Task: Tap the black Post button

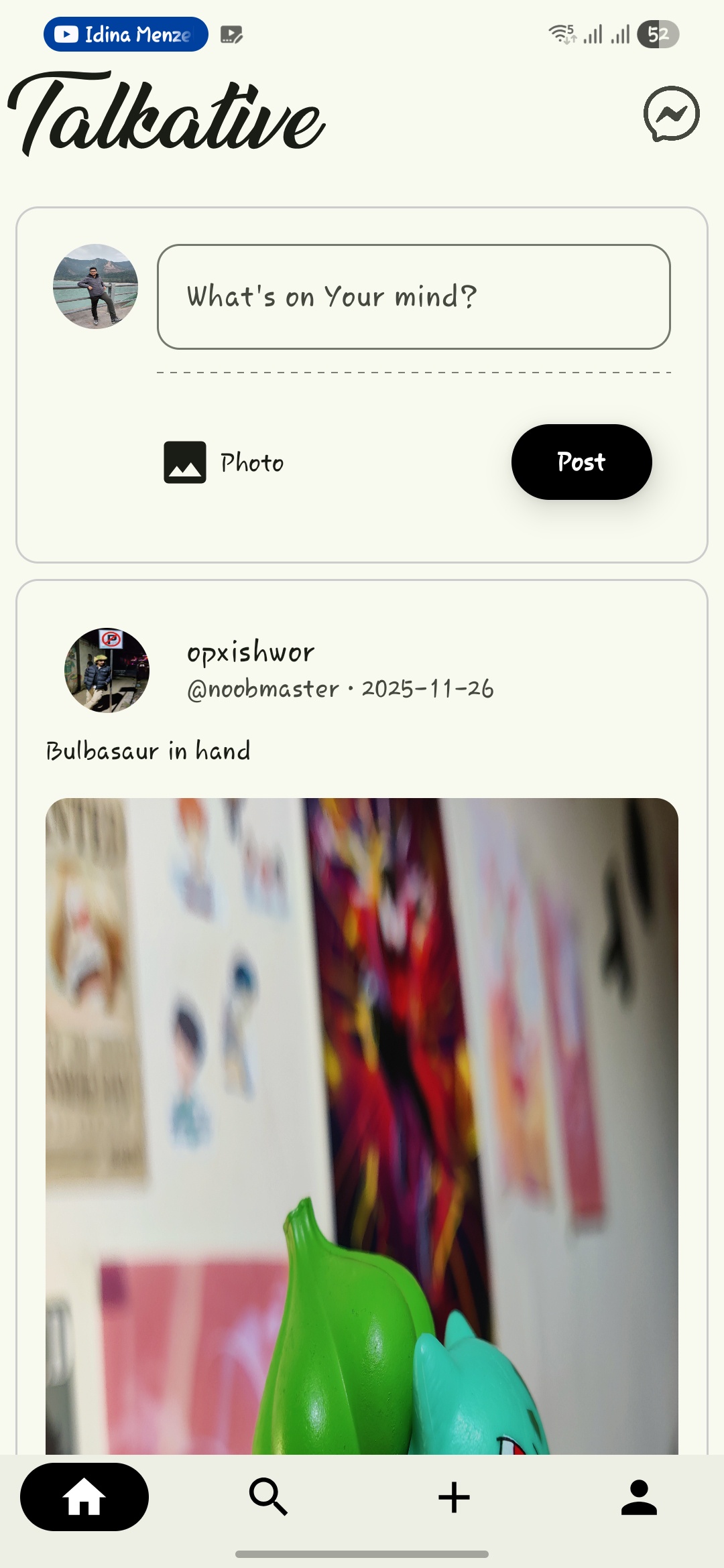Action: [581, 462]
